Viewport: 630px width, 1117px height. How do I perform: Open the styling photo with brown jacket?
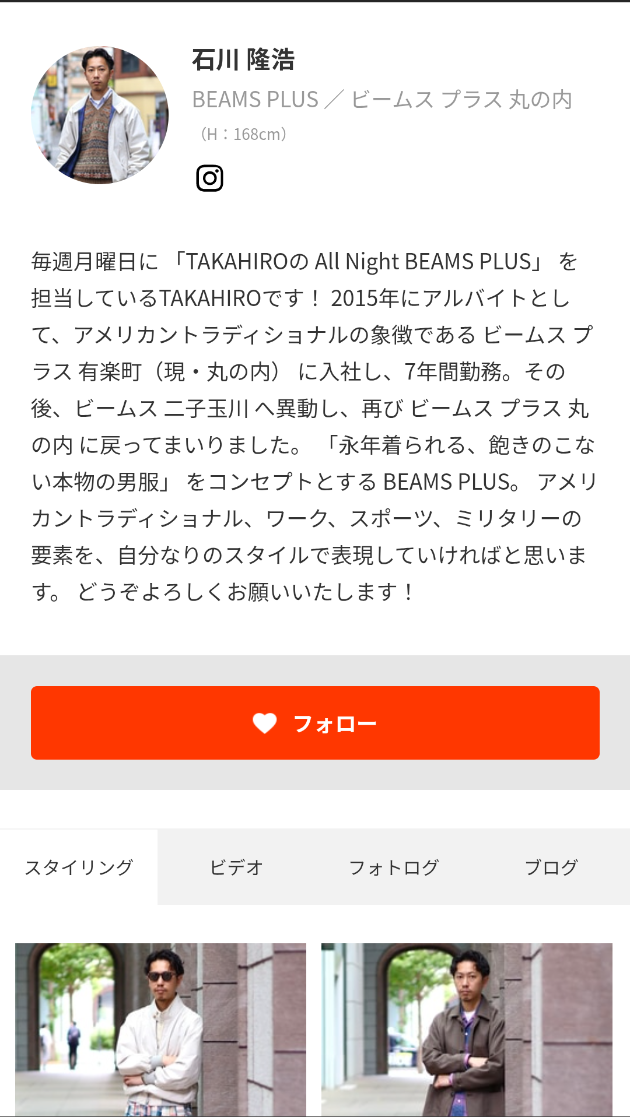(466, 1030)
